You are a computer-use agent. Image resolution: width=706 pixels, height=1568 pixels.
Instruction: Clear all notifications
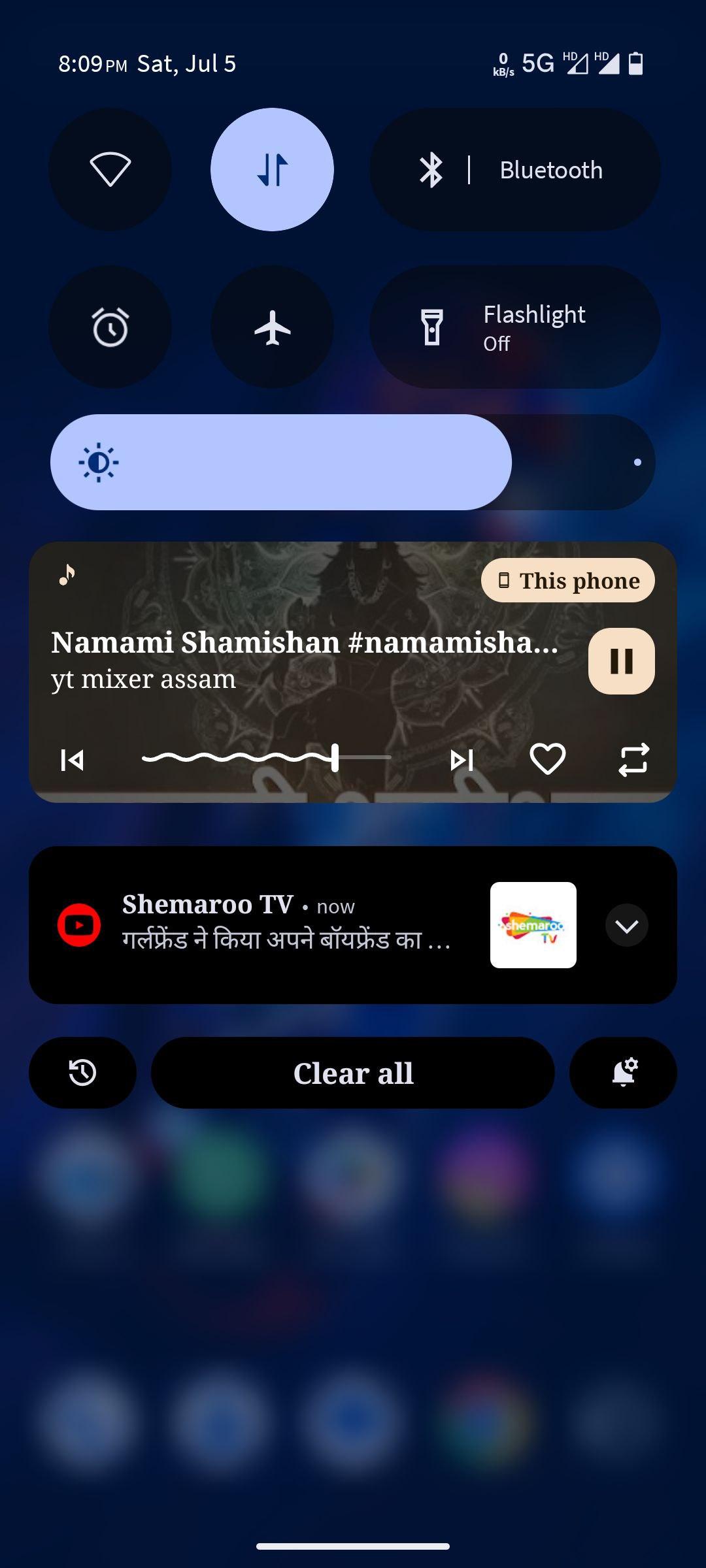coord(353,1072)
